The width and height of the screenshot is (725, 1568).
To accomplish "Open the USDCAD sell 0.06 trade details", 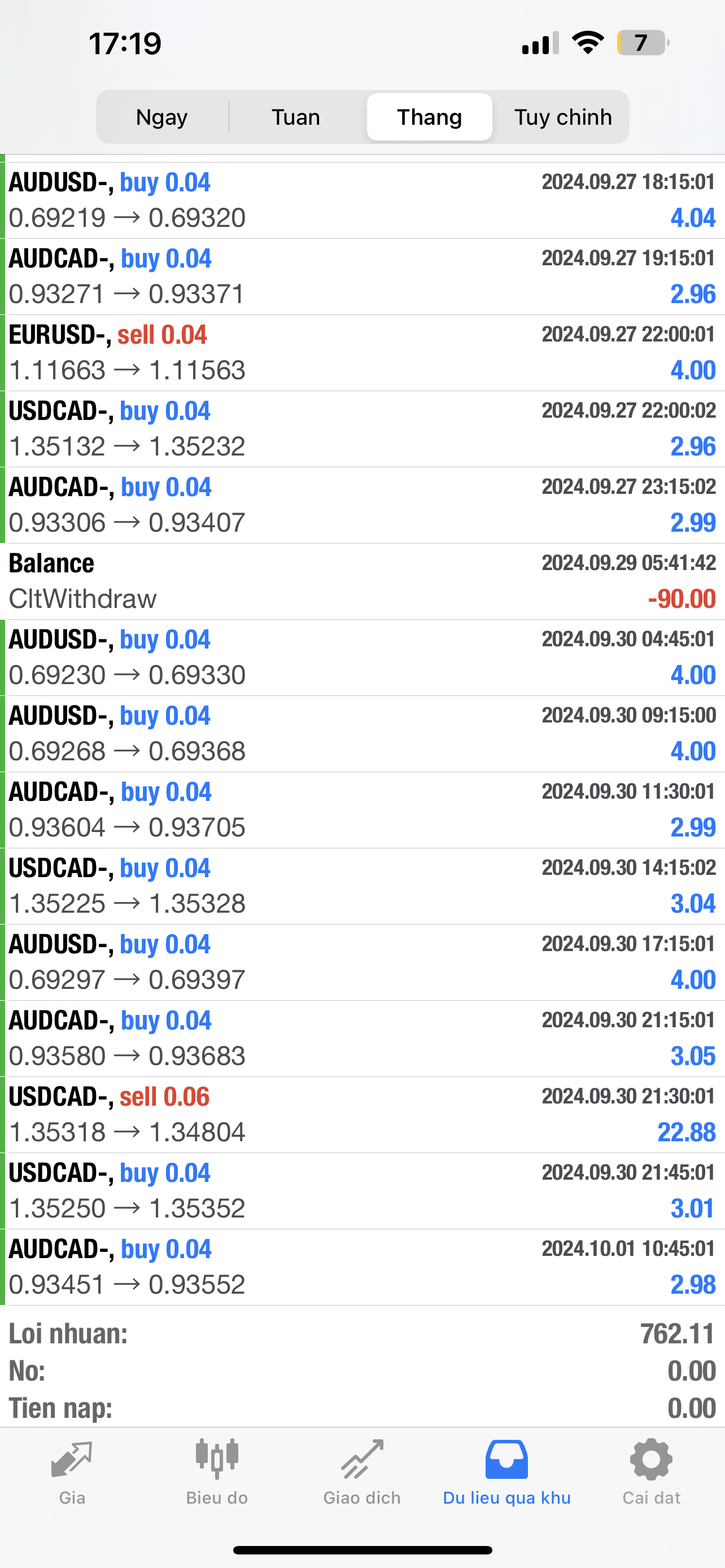I will 362,1115.
